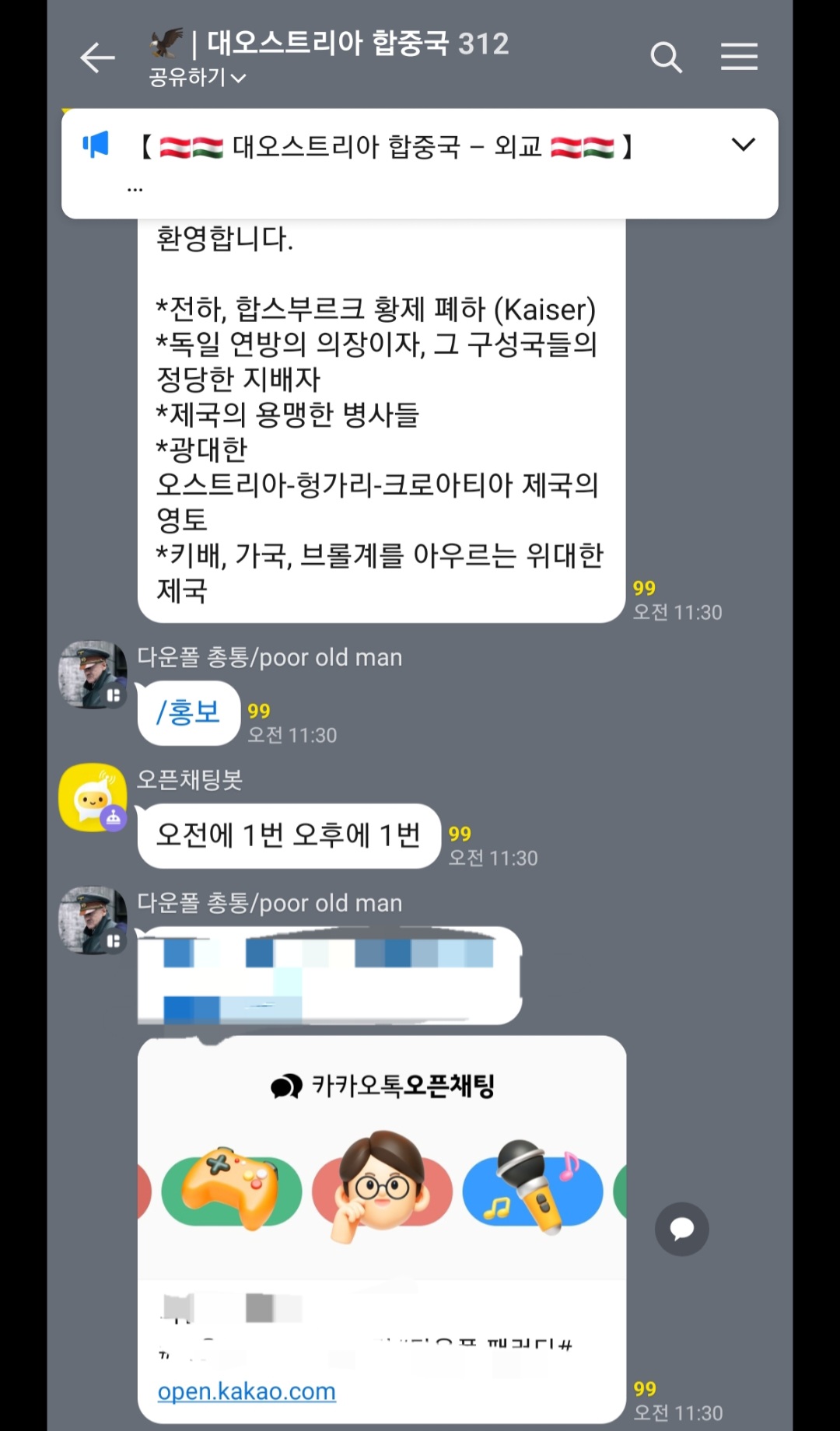
Task: Open the open.kakao.com link
Action: click(x=247, y=1391)
